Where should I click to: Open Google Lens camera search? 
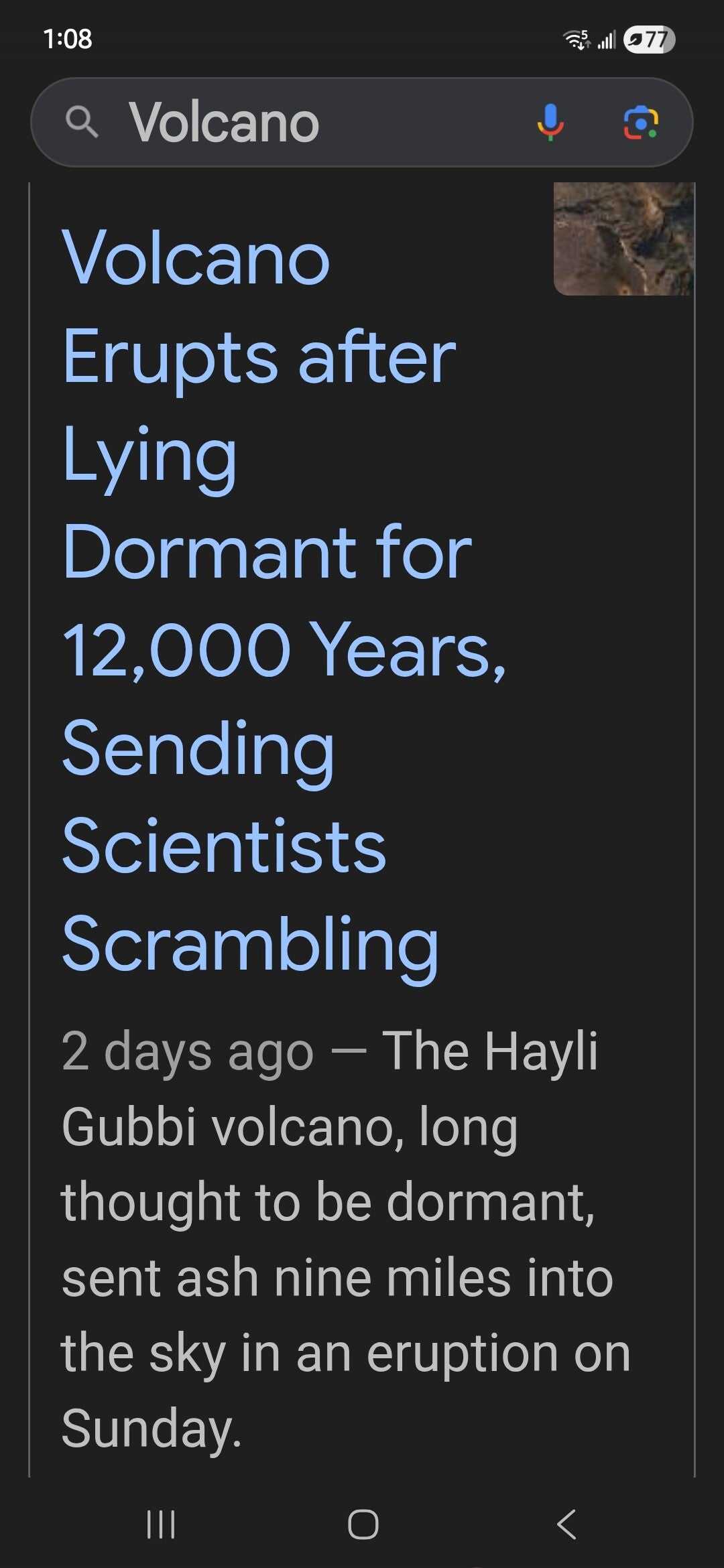click(x=641, y=123)
